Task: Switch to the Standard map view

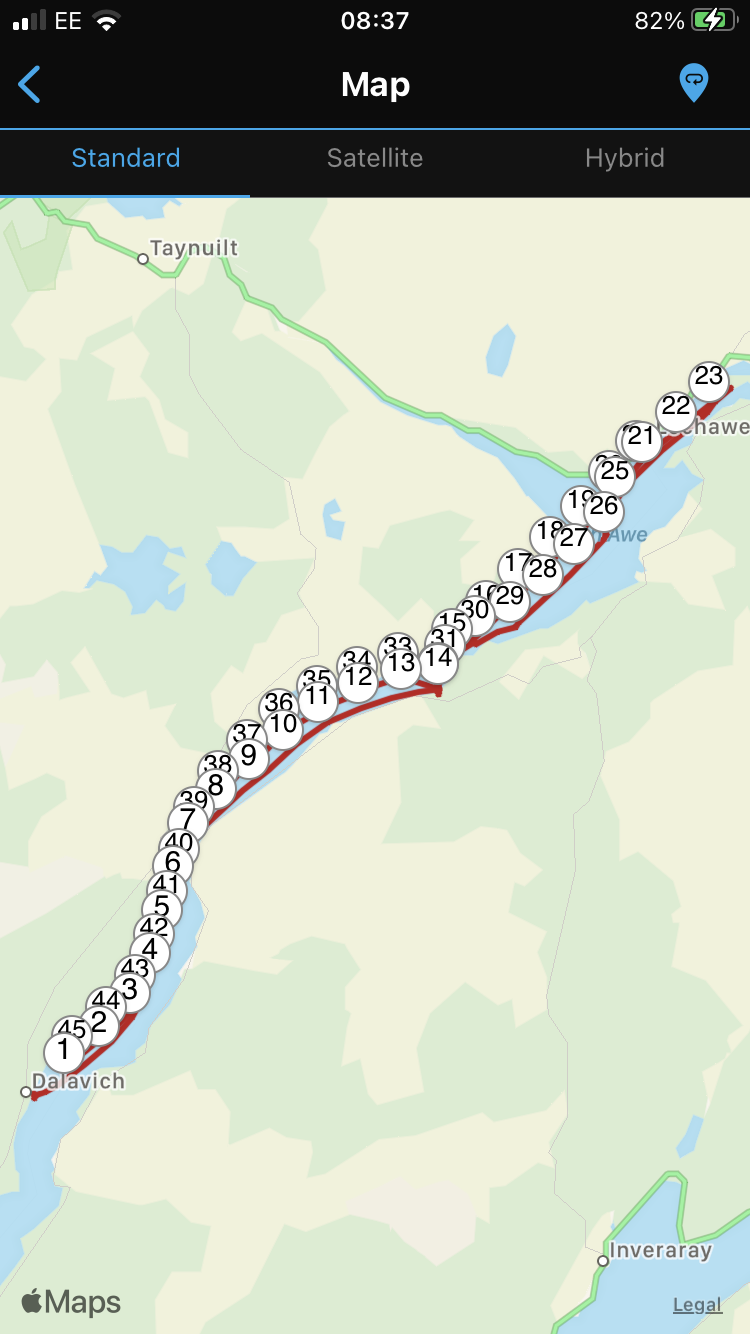Action: 126,158
